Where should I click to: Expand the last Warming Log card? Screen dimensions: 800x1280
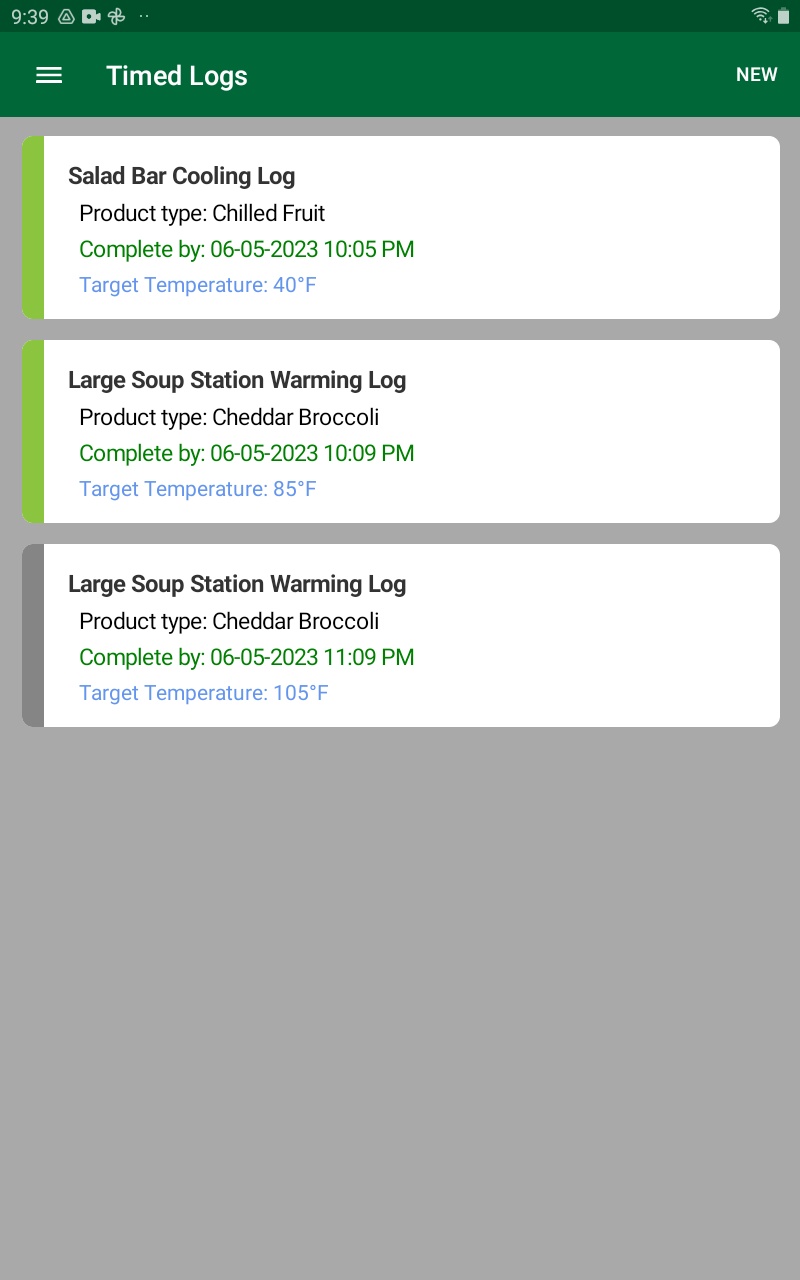pyautogui.click(x=400, y=635)
